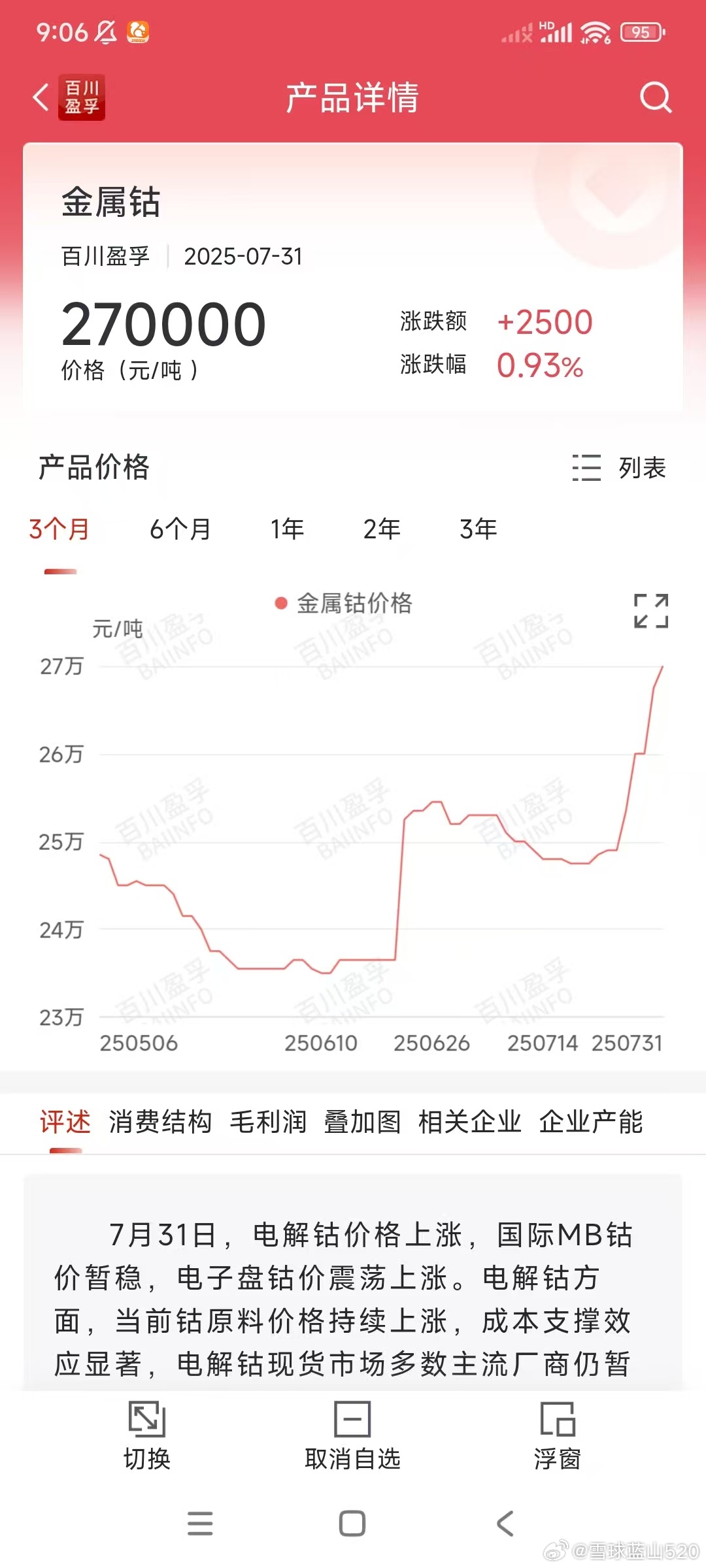
Task: Go back using the top-left arrow
Action: point(41,98)
